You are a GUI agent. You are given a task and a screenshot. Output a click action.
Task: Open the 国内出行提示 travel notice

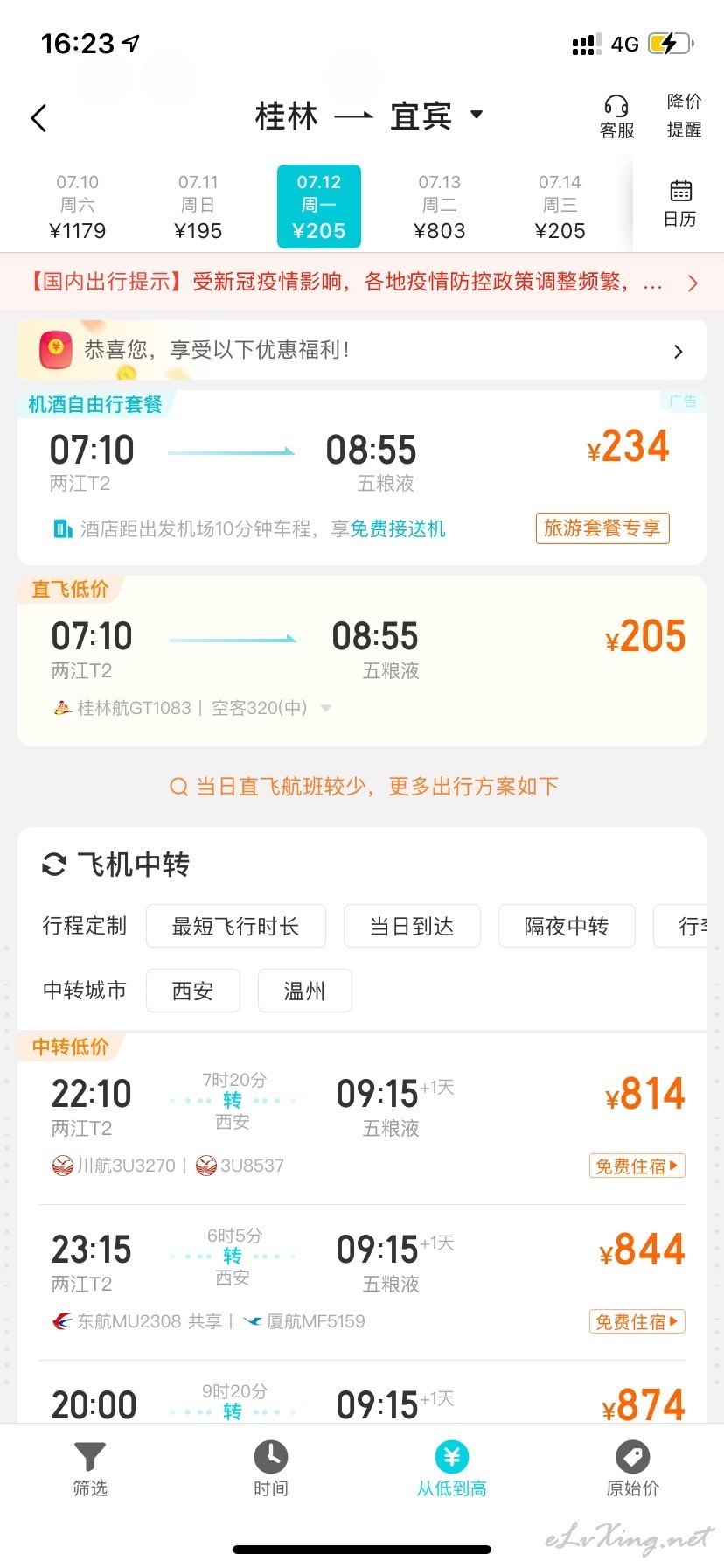coord(362,282)
